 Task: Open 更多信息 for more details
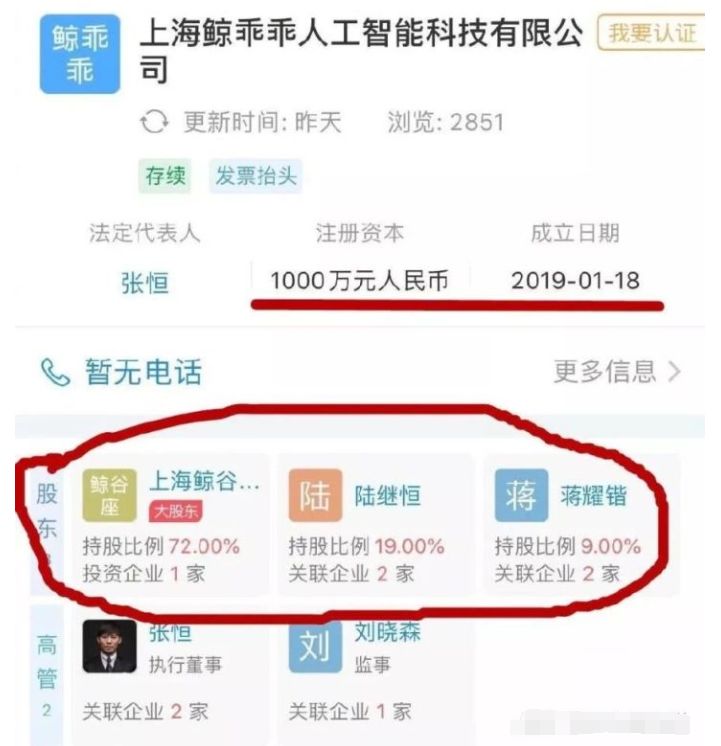point(615,372)
